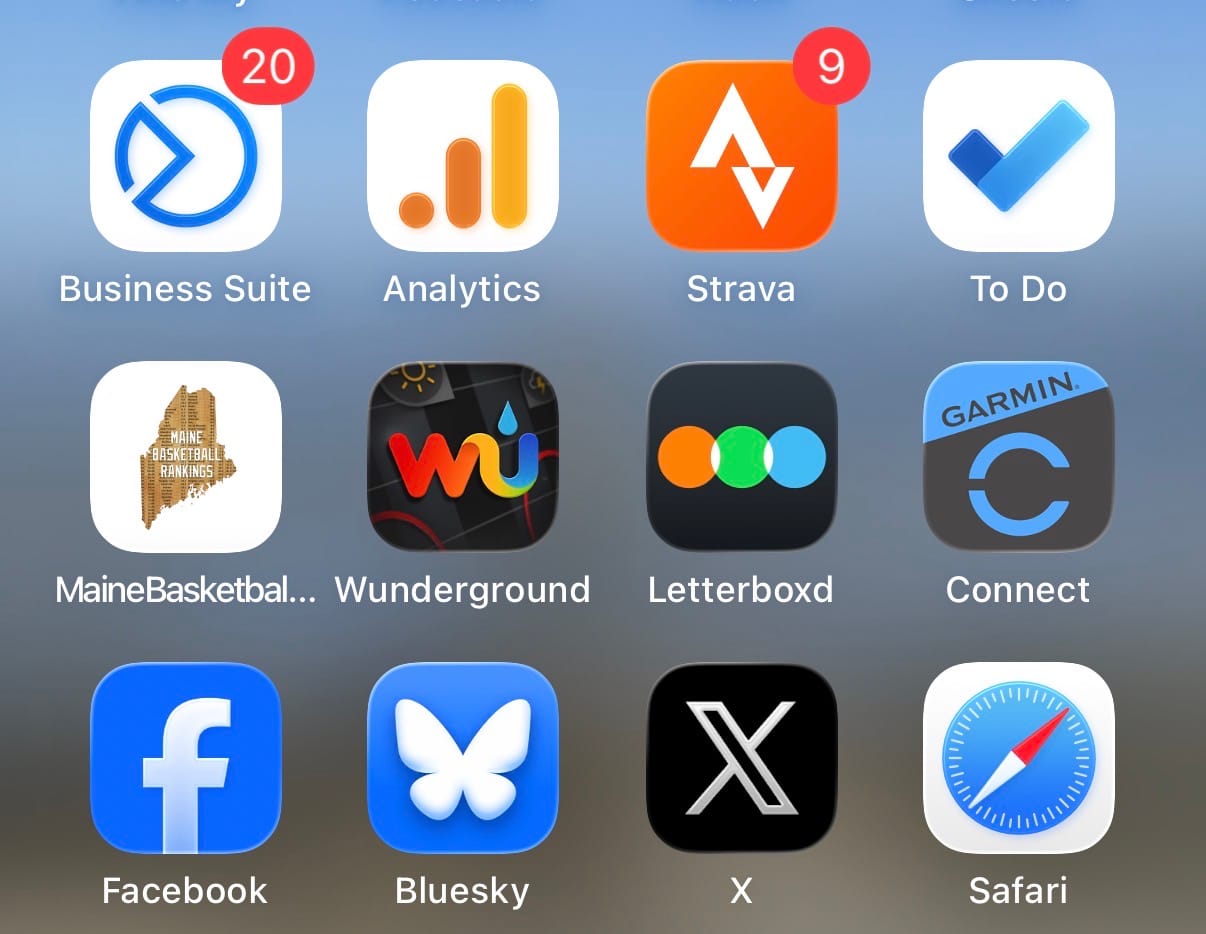Open Letterboxd
The image size is (1206, 934).
tap(741, 457)
